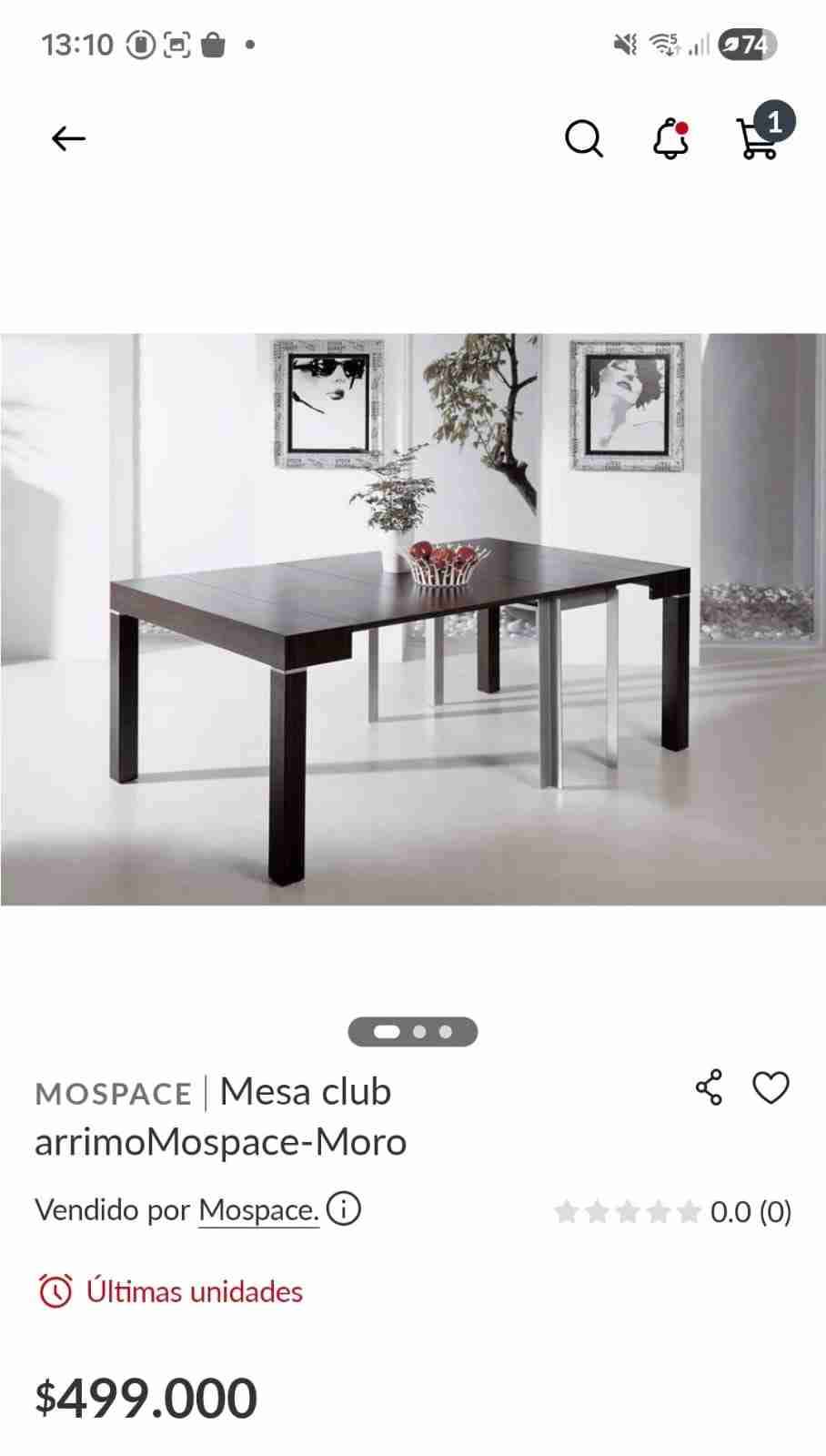Show seller info via the info icon
The height and width of the screenshot is (1456, 826).
(344, 1209)
